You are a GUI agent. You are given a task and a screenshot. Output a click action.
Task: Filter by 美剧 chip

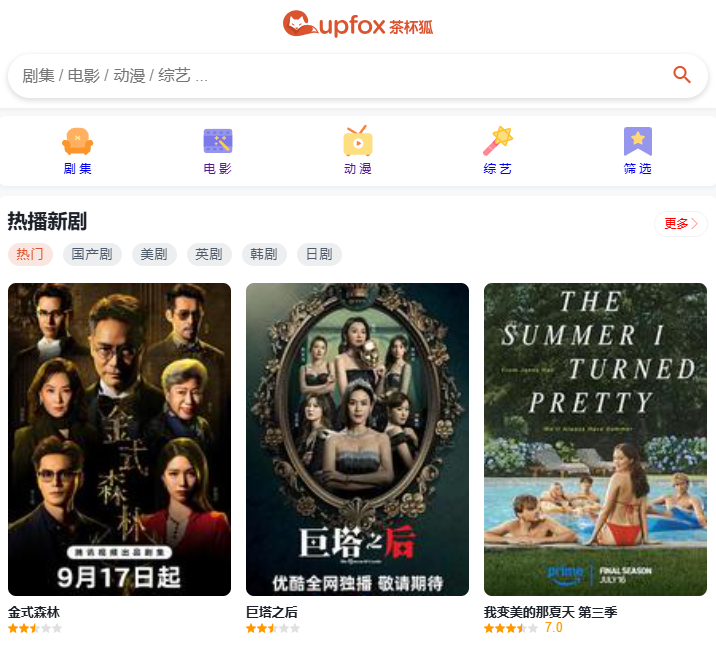click(x=154, y=254)
